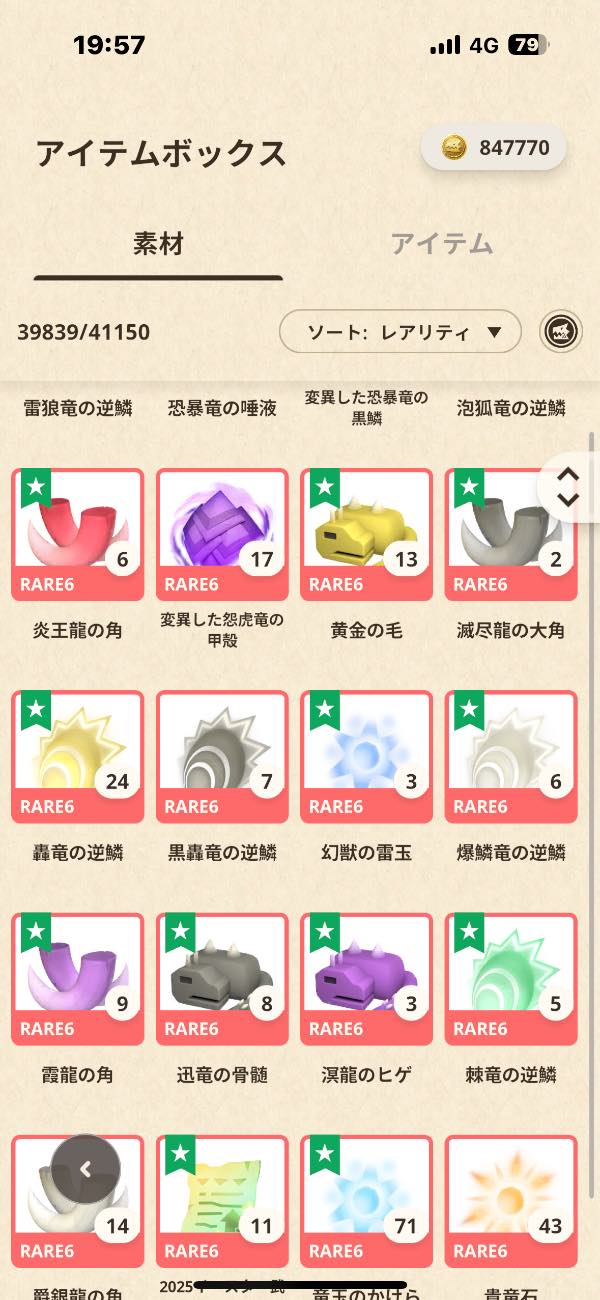Image resolution: width=600 pixels, height=1300 pixels.
Task: View 黄金の毛 details
Action: (366, 535)
